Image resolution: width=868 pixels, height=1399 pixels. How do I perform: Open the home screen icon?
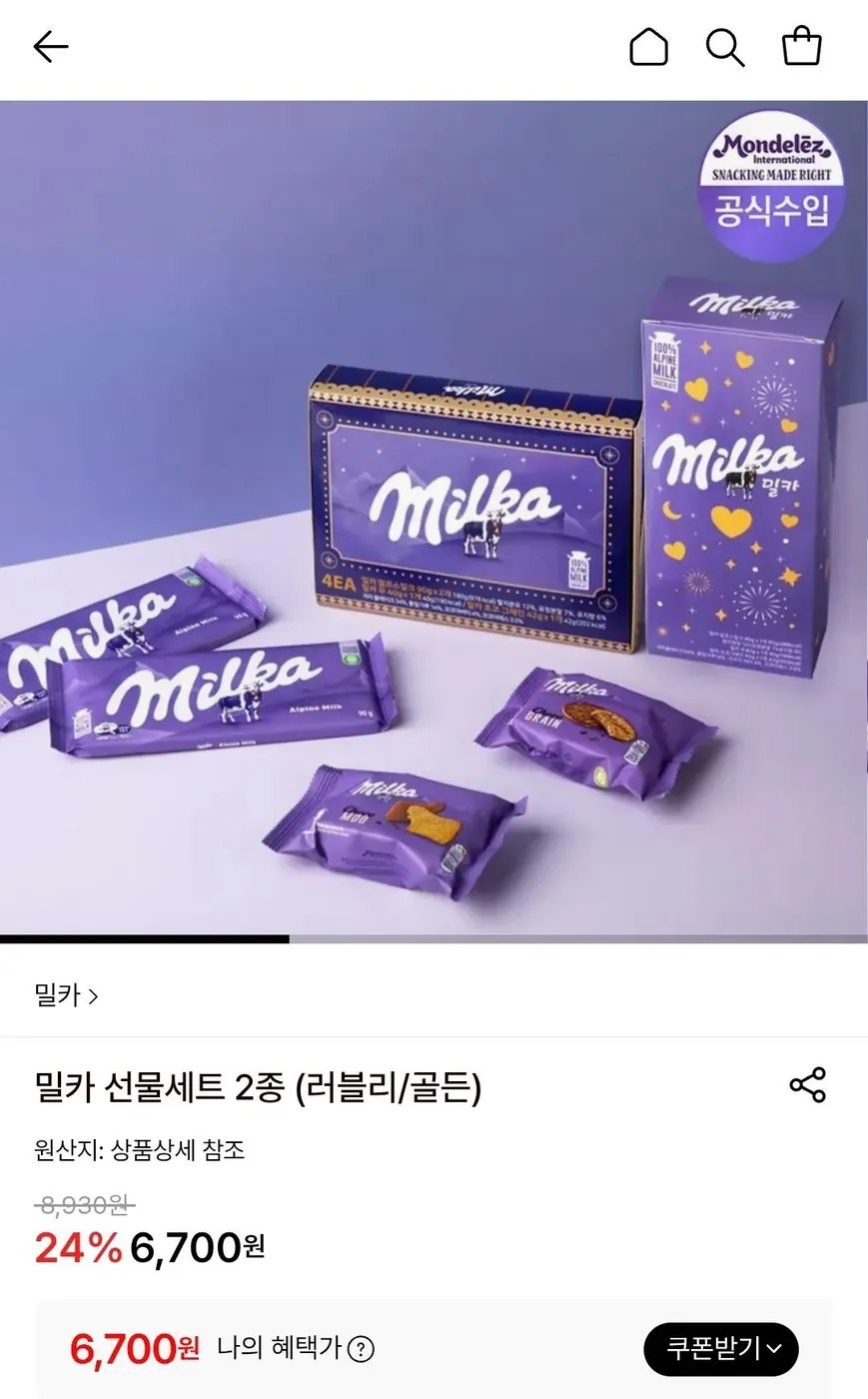[648, 46]
